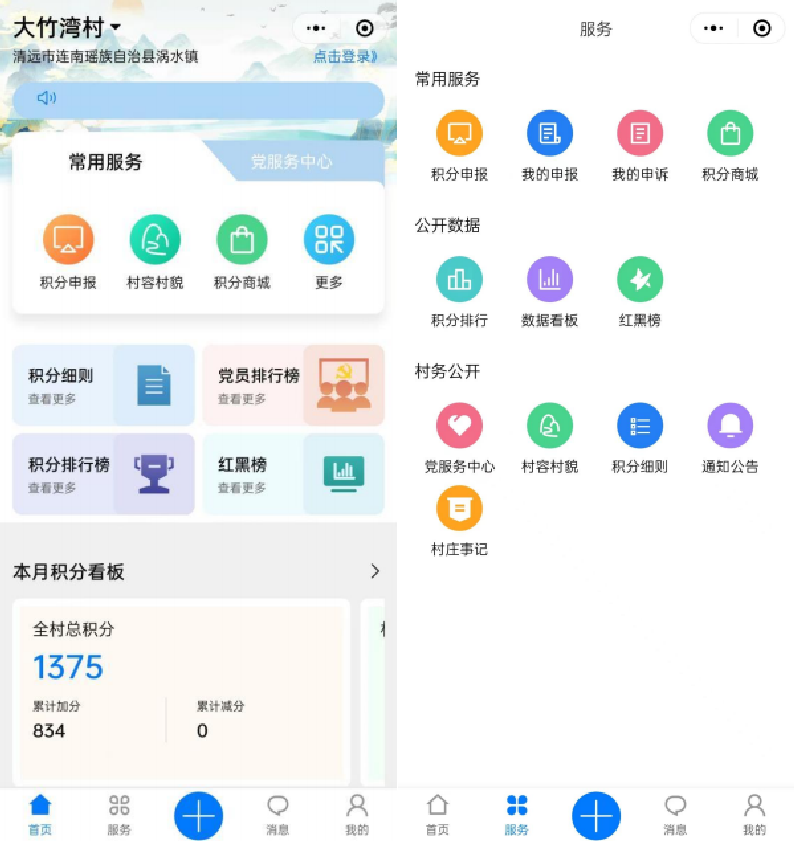Open 更多 for more services

(329, 251)
